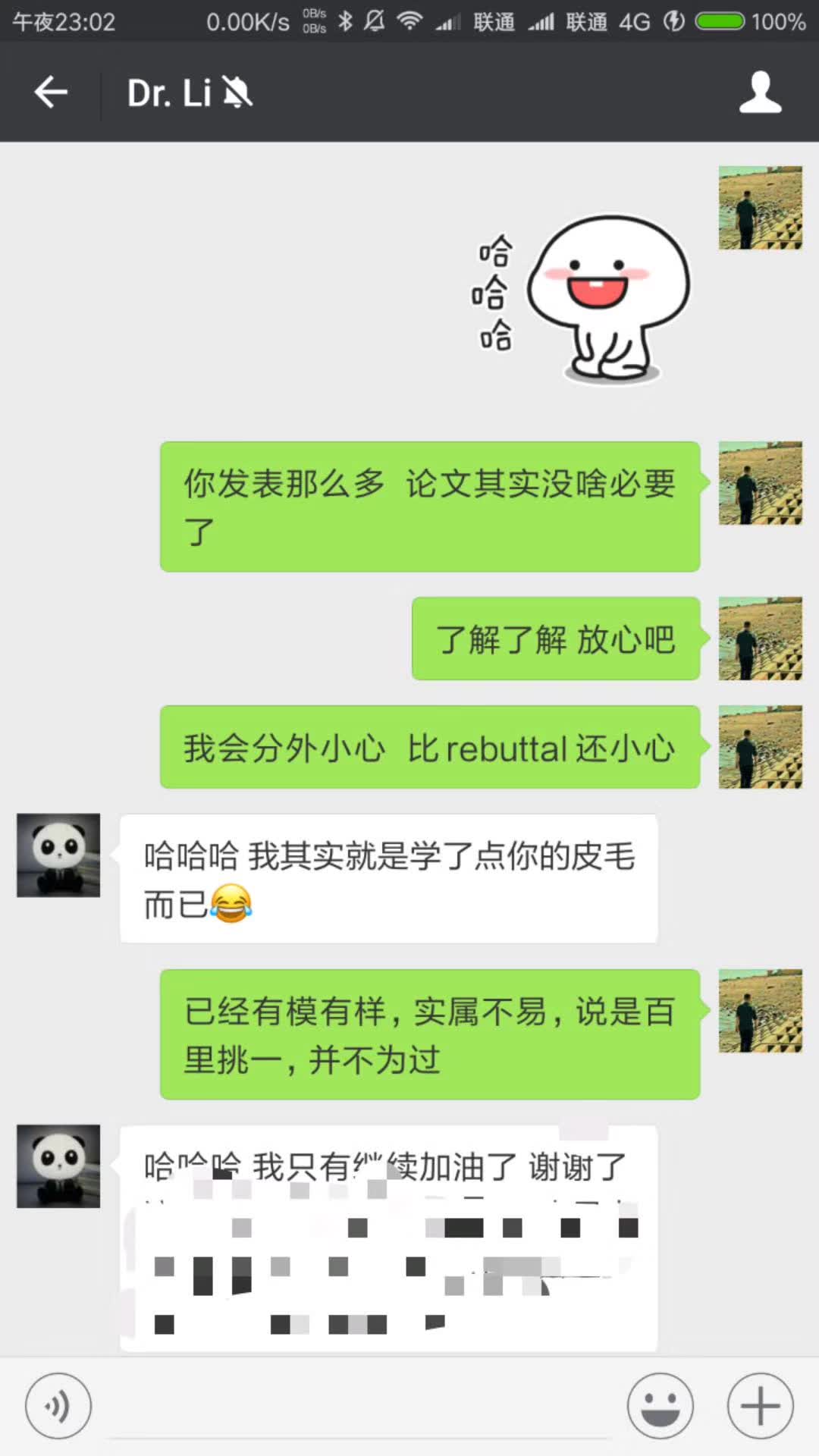Open the plus attachment menu
Image resolution: width=819 pixels, height=1456 pixels.
760,1406
